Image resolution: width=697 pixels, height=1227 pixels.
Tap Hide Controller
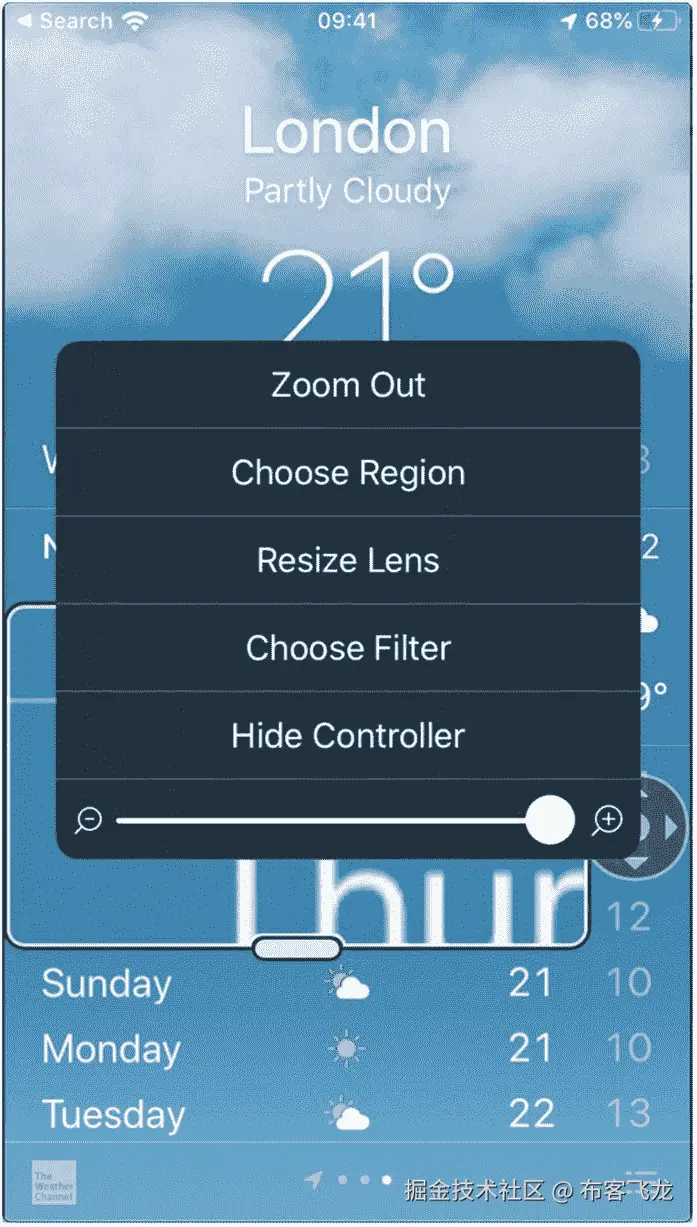[x=348, y=736]
